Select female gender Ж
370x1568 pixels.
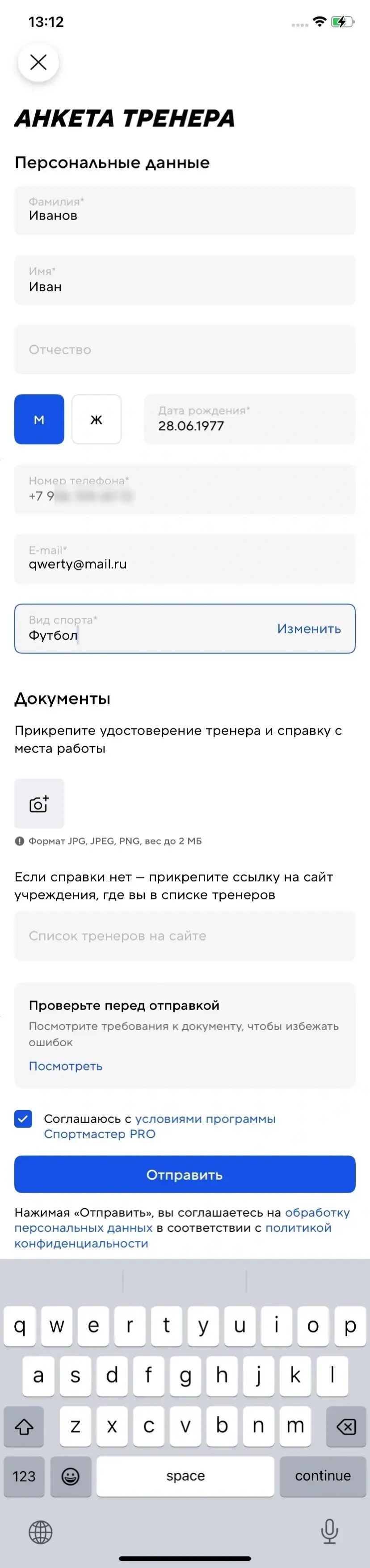97,420
